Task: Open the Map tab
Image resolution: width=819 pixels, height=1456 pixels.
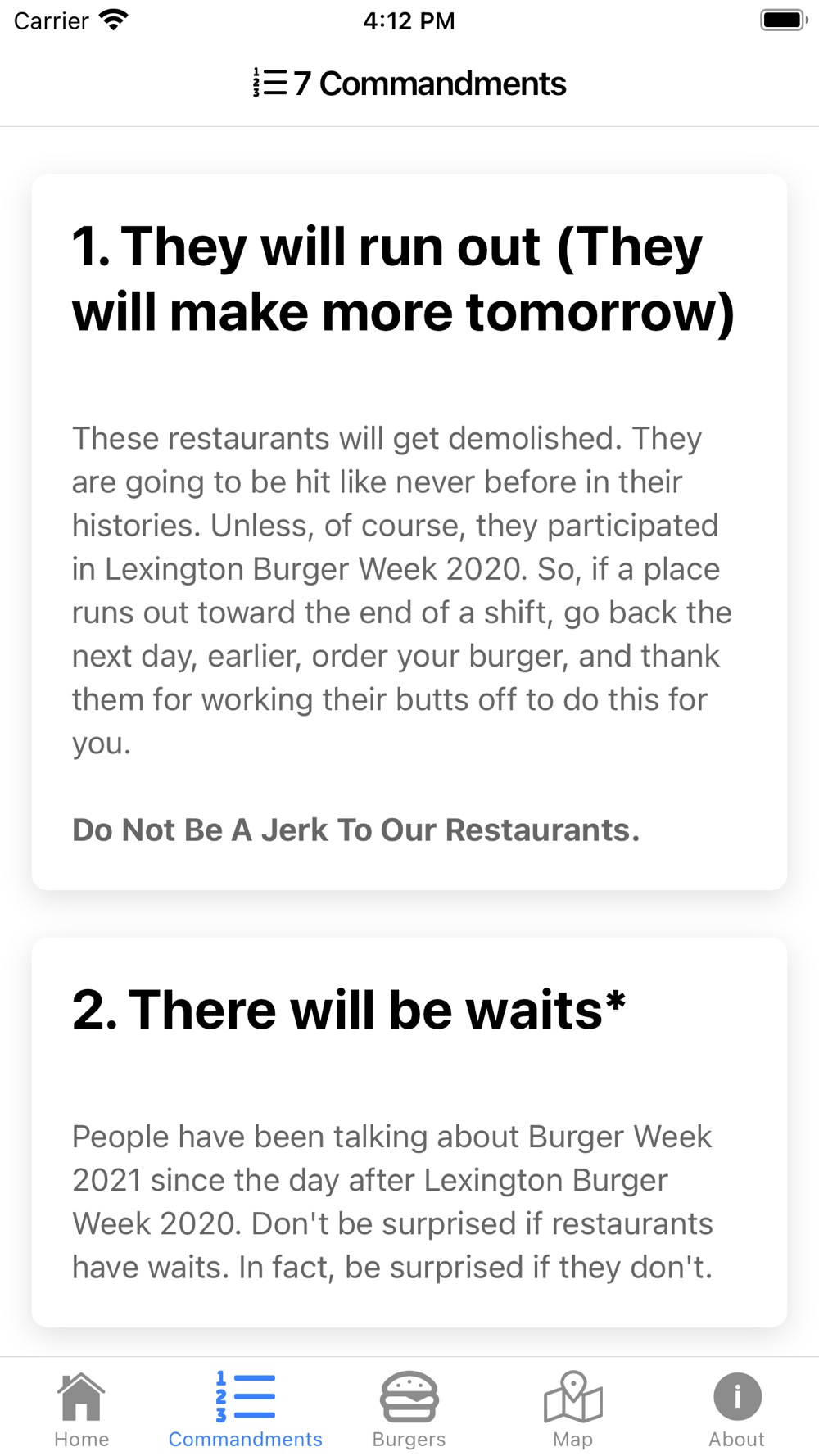Action: [x=573, y=1409]
